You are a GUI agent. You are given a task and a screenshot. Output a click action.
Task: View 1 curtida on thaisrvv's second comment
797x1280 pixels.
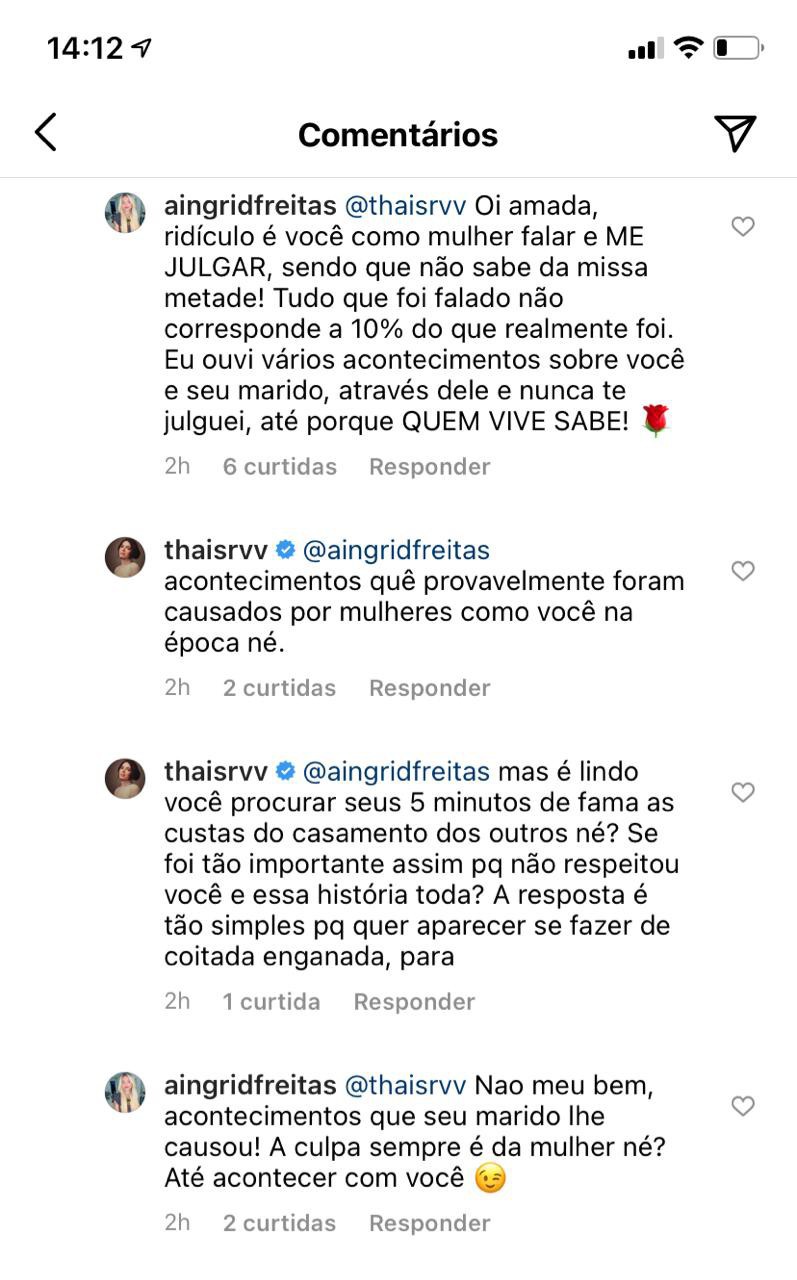click(x=271, y=1001)
